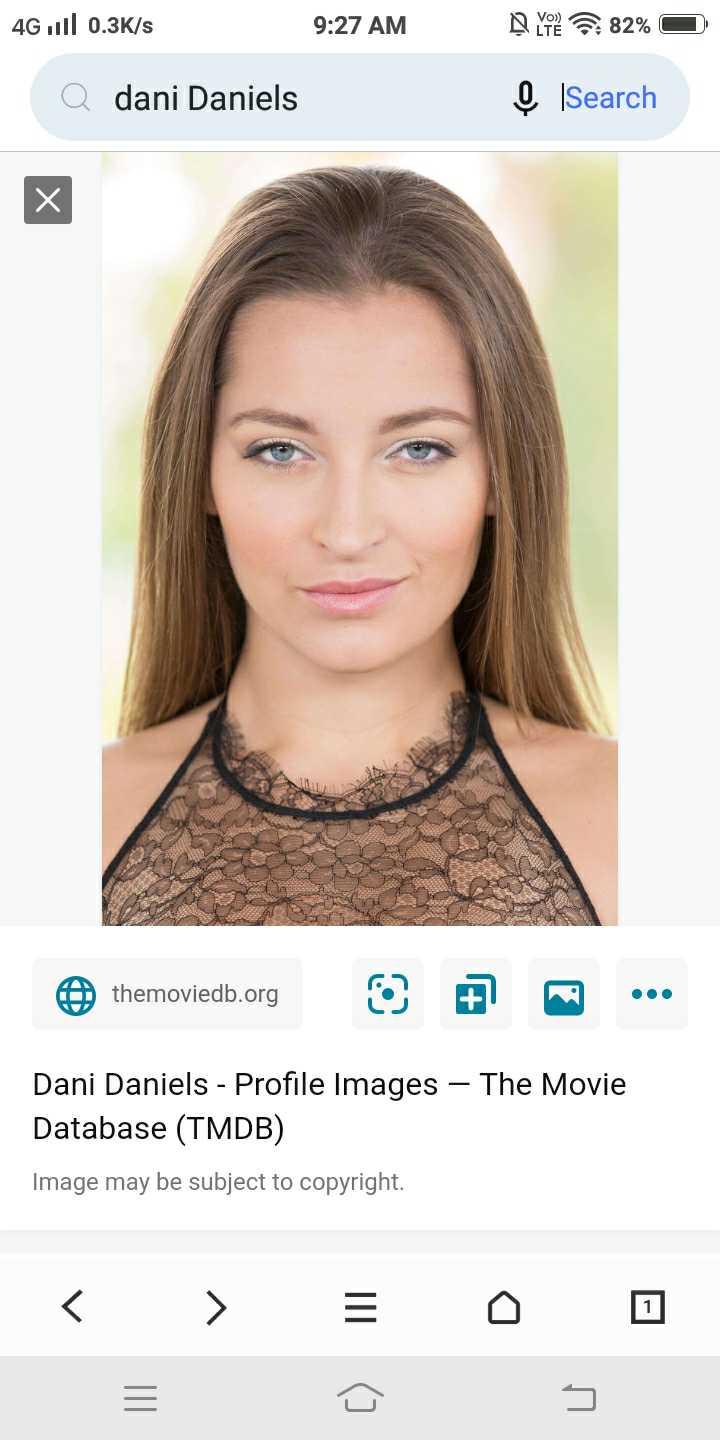Open the themoviedb.org source site
Image resolution: width=720 pixels, height=1440 pixels.
[x=167, y=994]
